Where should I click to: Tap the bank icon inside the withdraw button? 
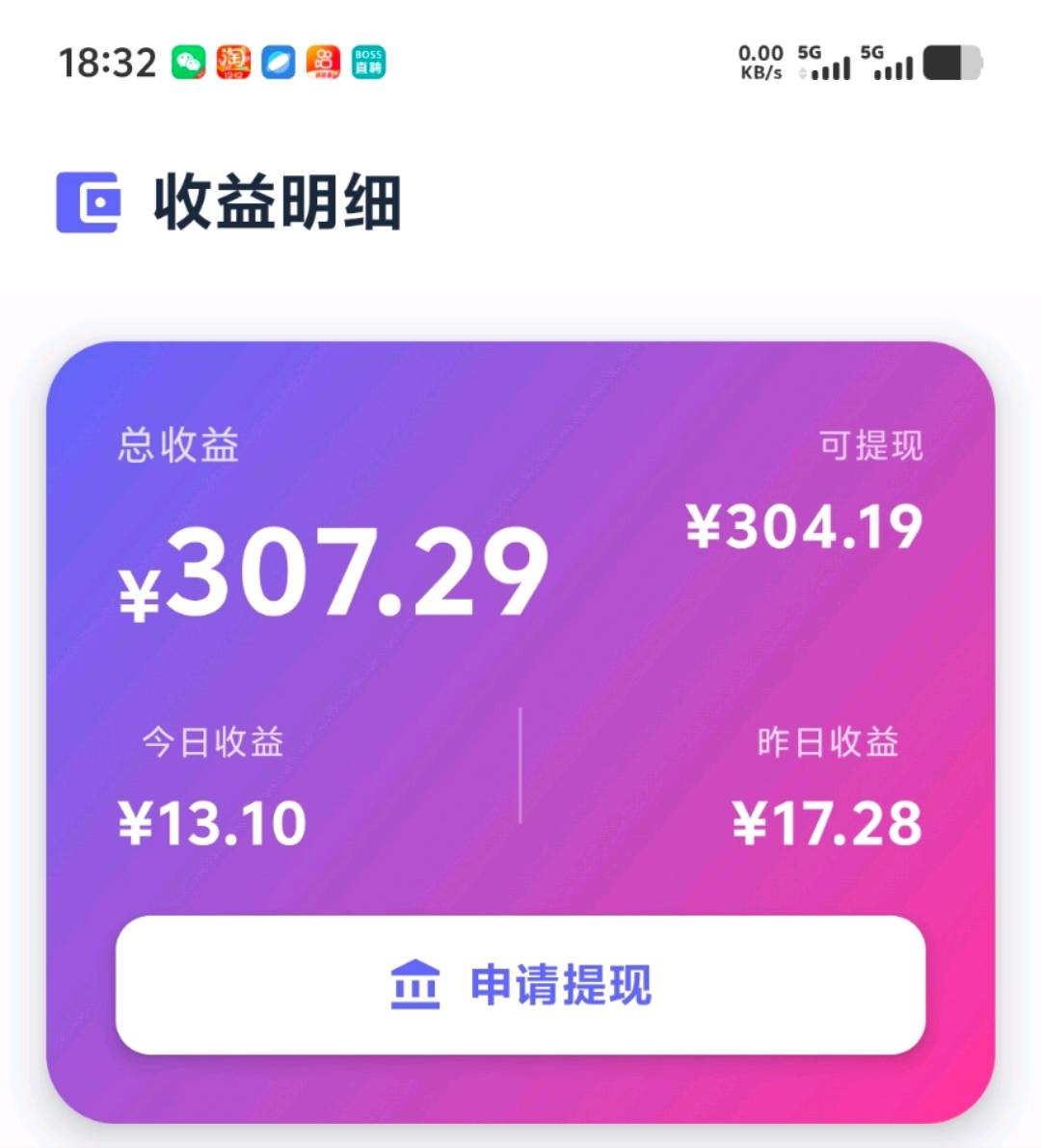(414, 985)
